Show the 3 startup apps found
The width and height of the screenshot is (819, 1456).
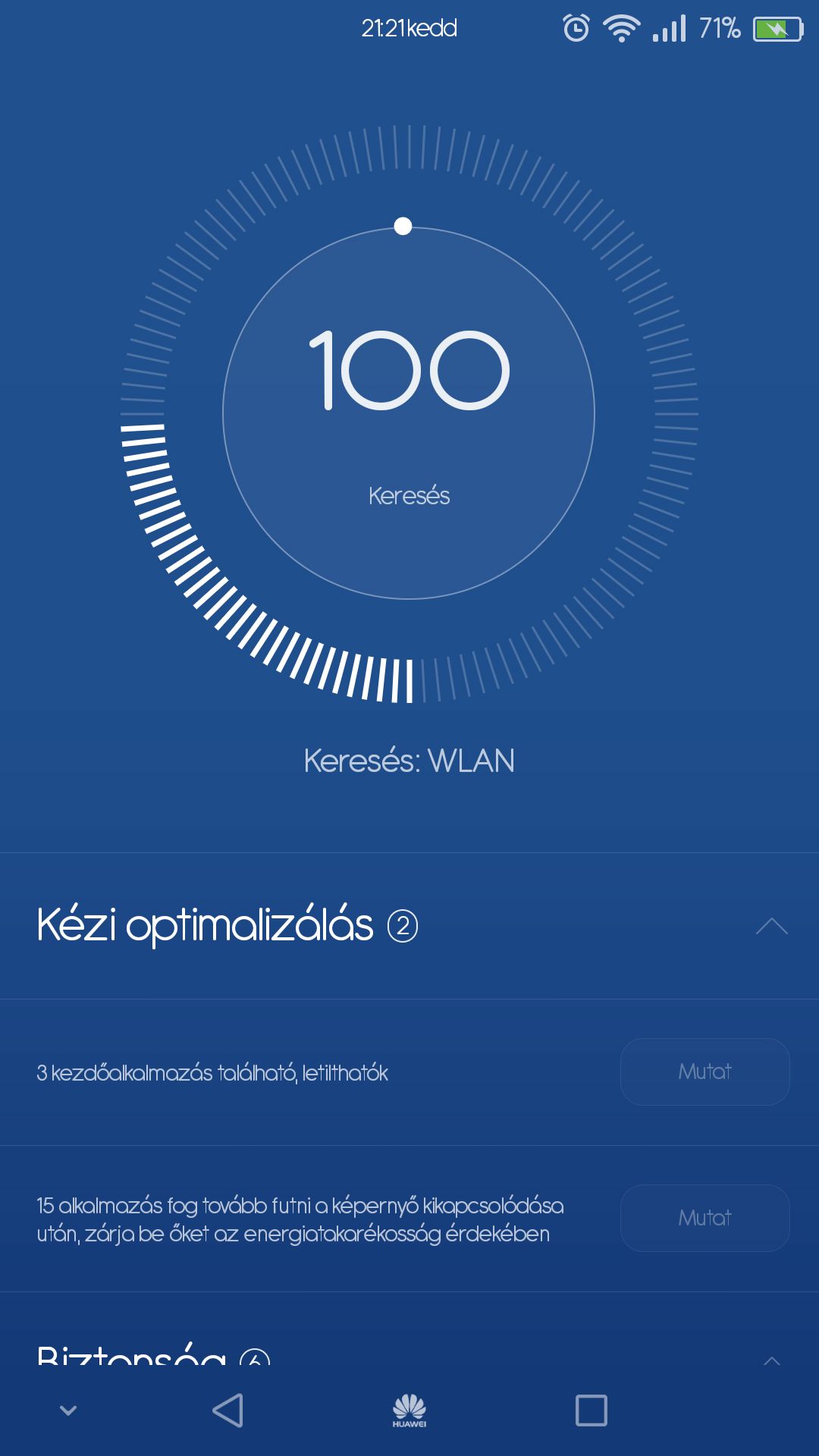(704, 1072)
